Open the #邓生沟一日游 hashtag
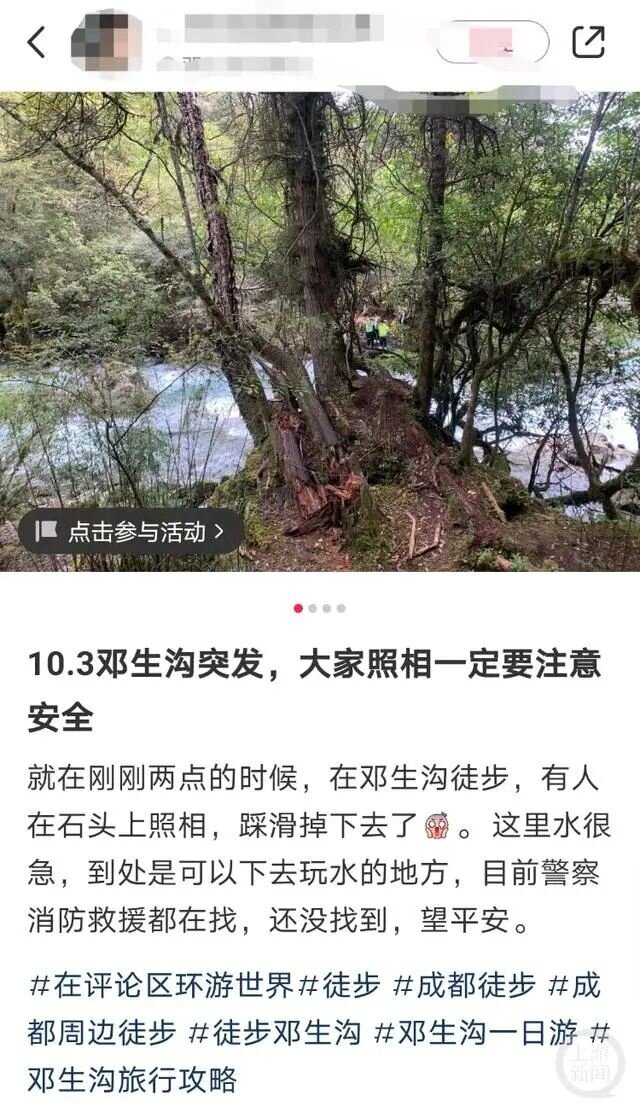Image resolution: width=640 pixels, height=1113 pixels. pyautogui.click(x=476, y=1033)
